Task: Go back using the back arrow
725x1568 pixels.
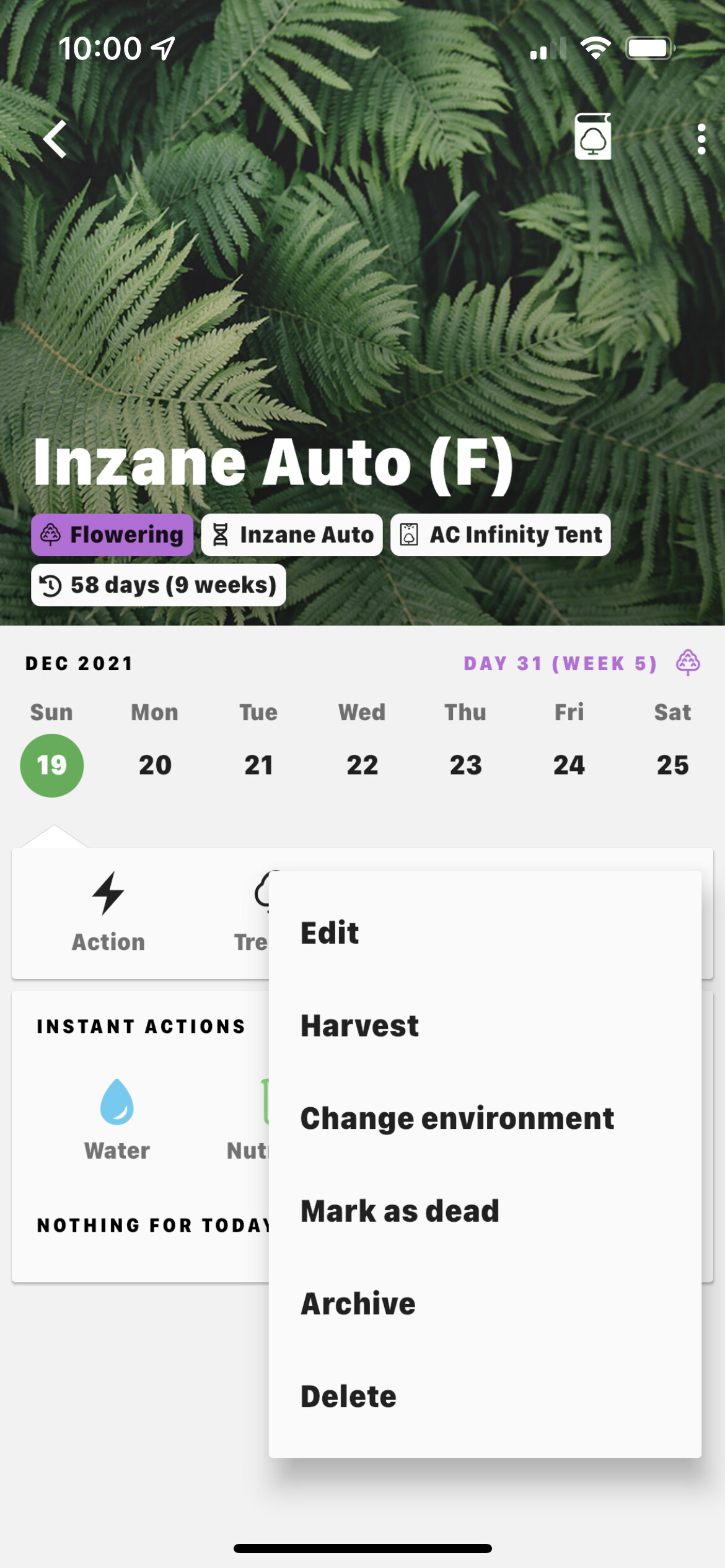Action: (55, 139)
